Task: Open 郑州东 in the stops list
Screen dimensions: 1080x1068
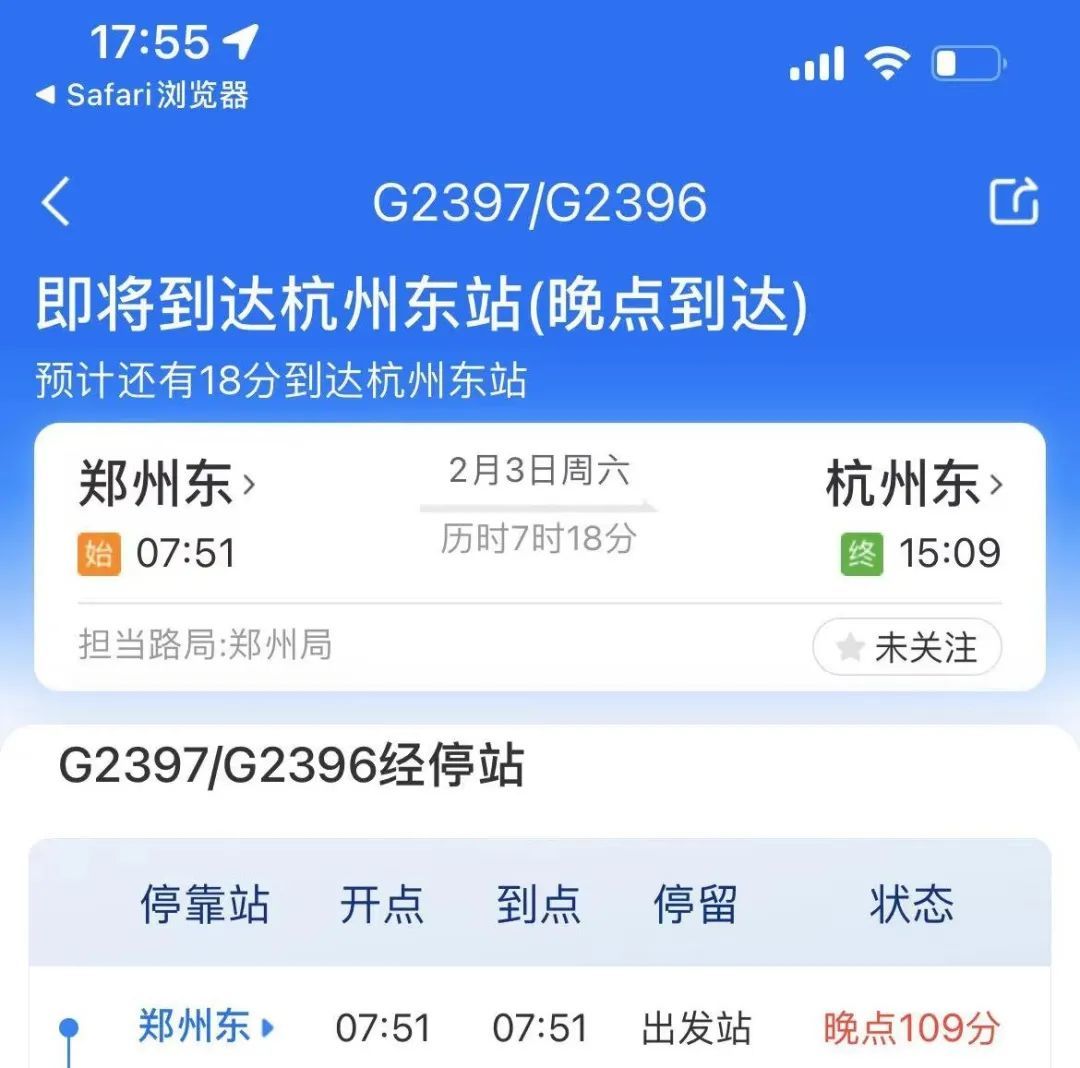Action: [205, 1027]
